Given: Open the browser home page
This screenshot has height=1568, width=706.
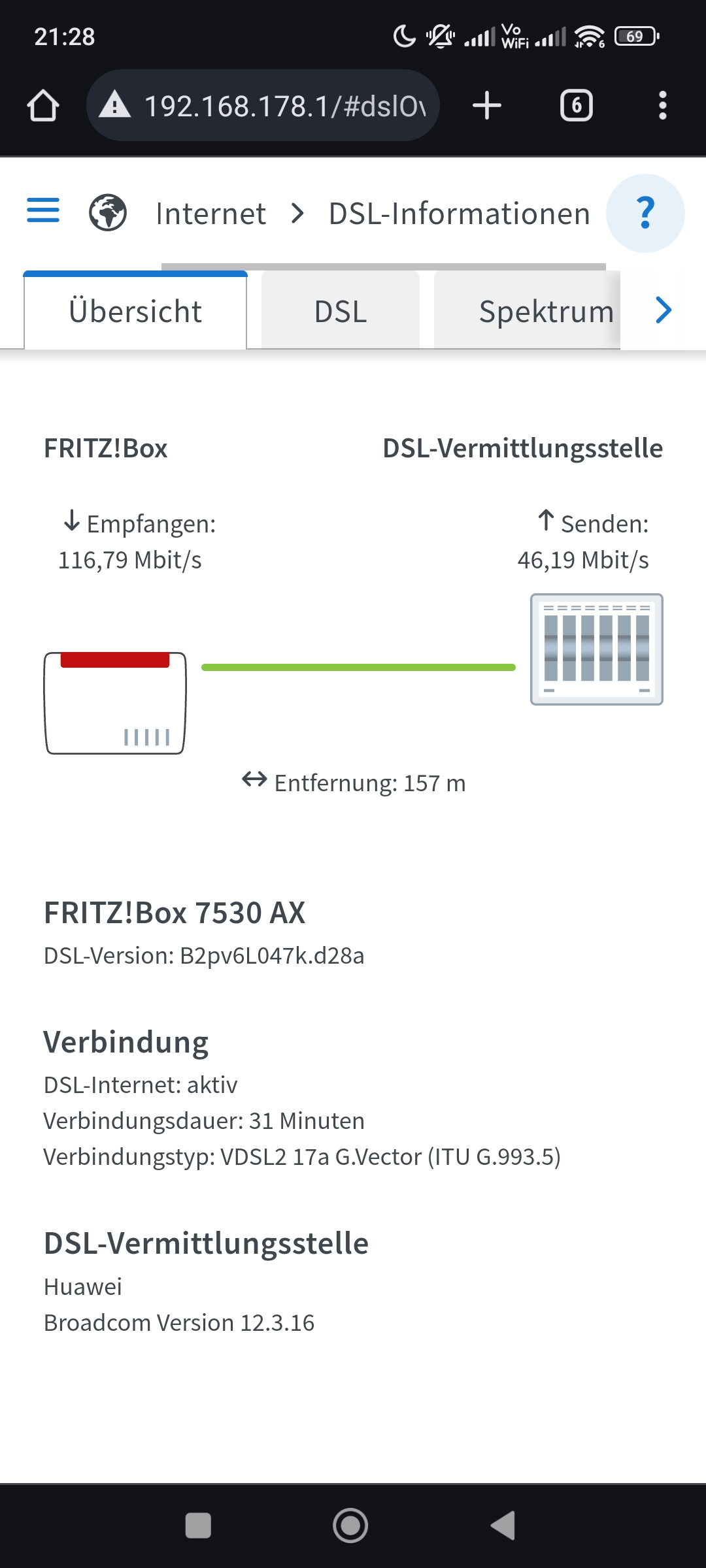Looking at the screenshot, I should pyautogui.click(x=43, y=106).
